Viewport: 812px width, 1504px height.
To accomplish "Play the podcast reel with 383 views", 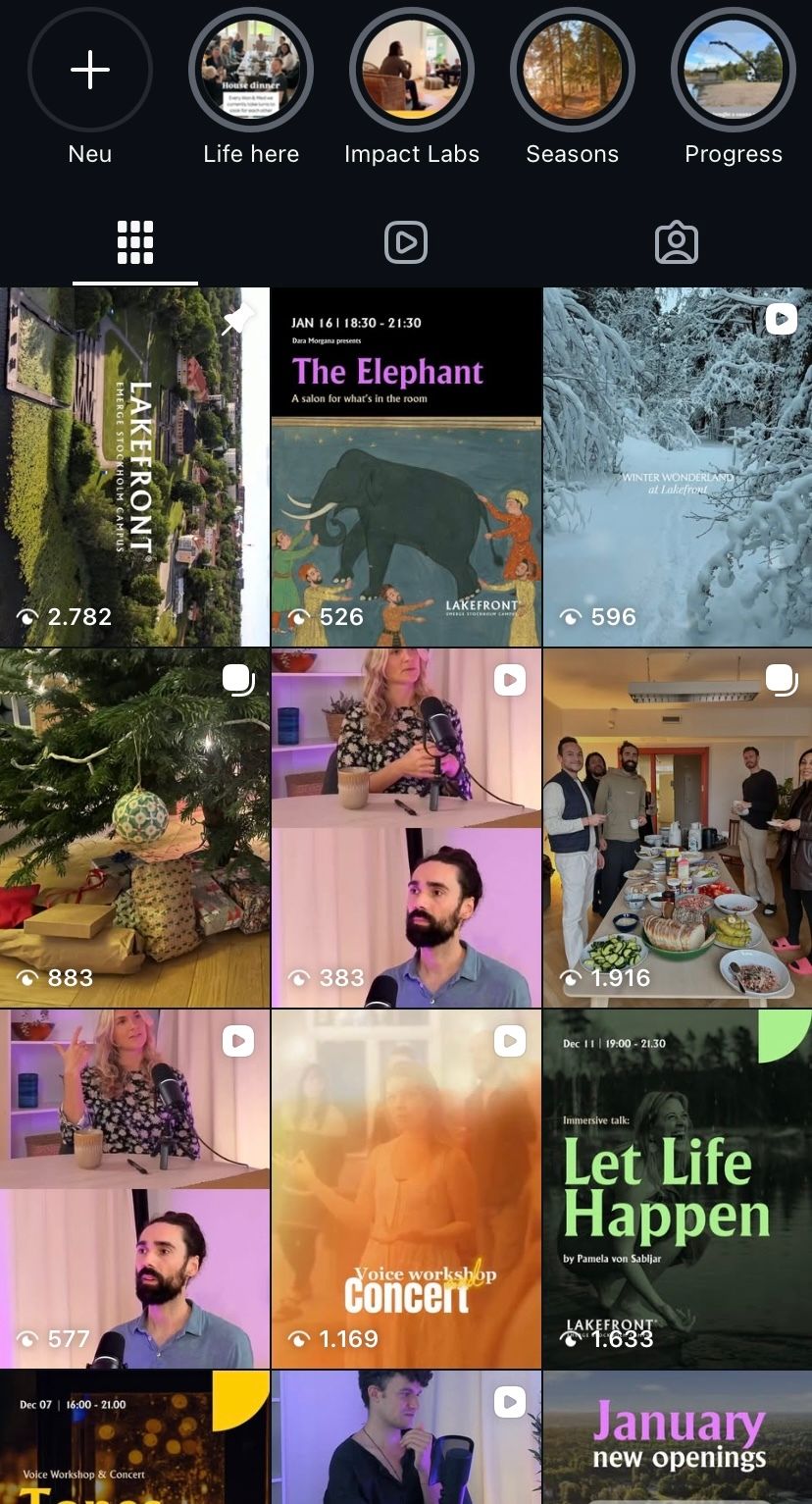I will [406, 828].
